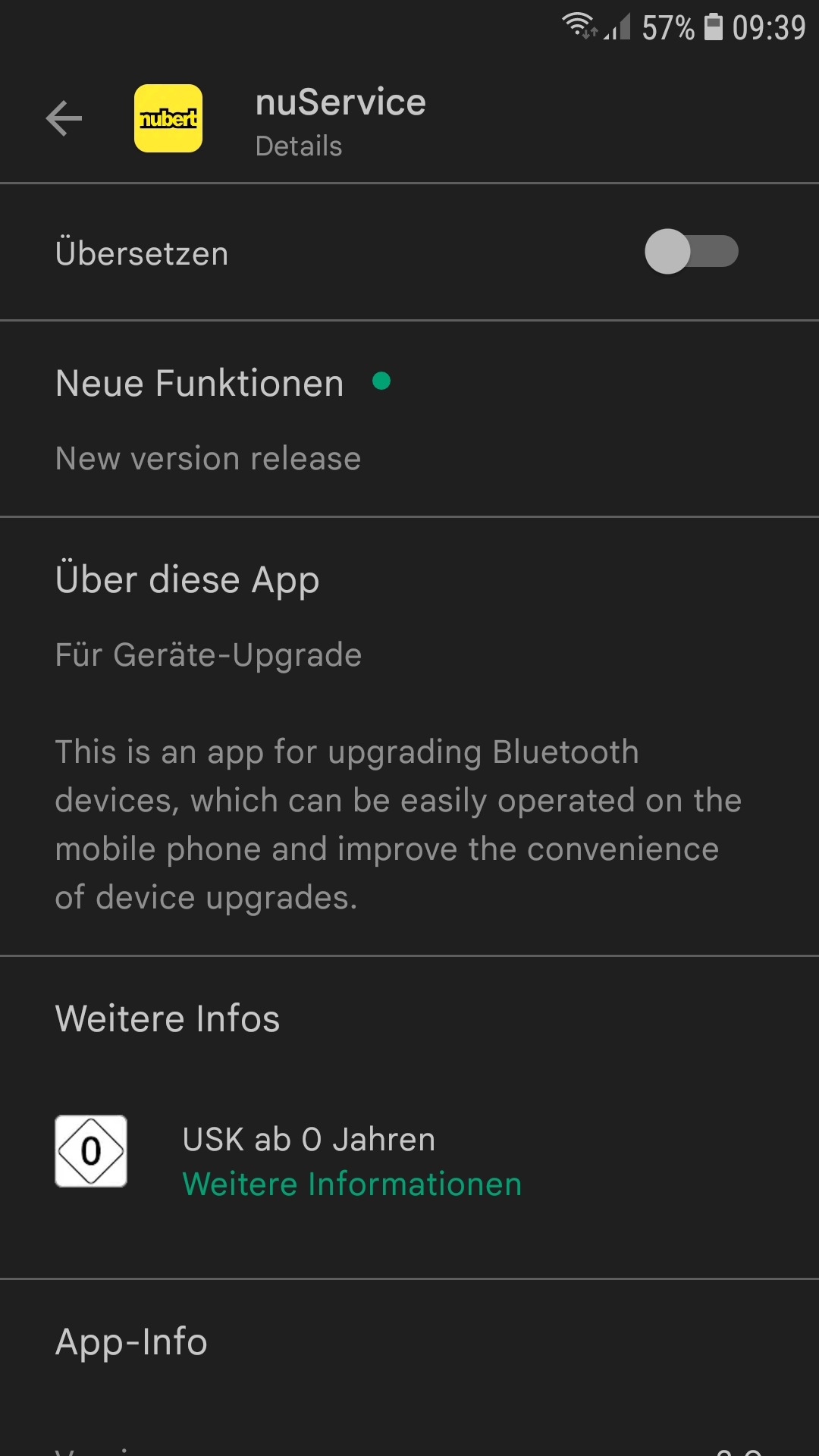Toggle the Übersetzen switch
The height and width of the screenshot is (1456, 819).
691,252
